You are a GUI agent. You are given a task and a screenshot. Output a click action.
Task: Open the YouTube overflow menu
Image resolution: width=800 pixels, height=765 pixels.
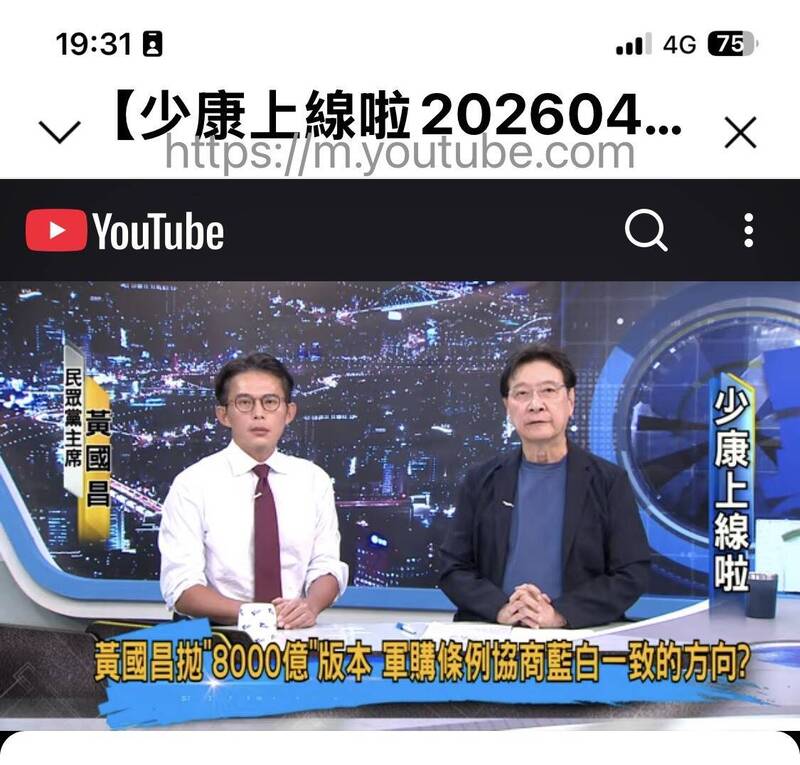click(x=749, y=231)
